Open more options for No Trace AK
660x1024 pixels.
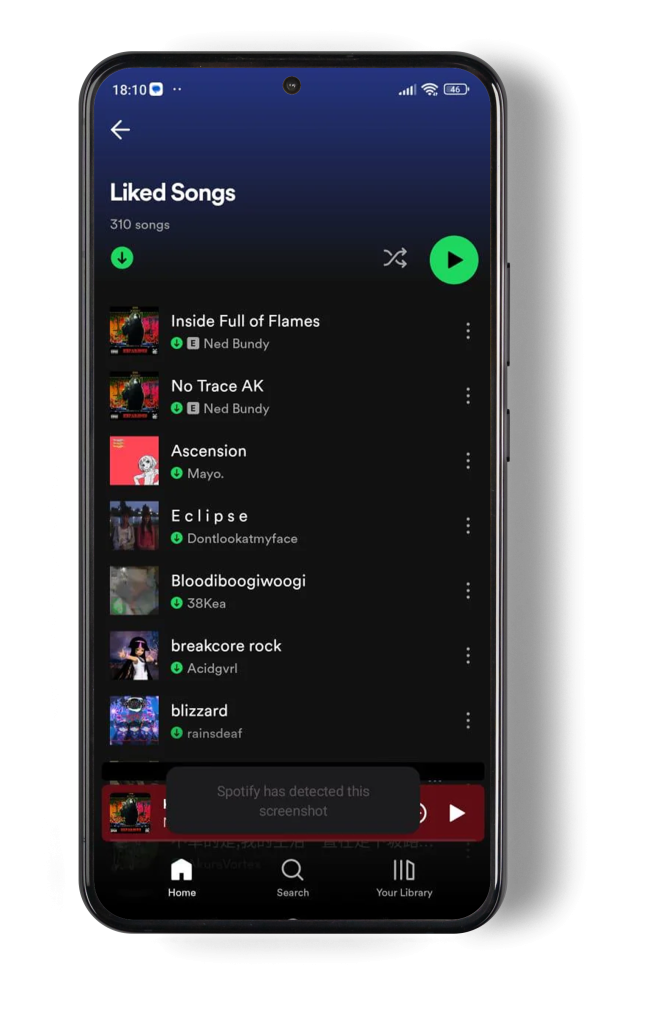tap(467, 396)
